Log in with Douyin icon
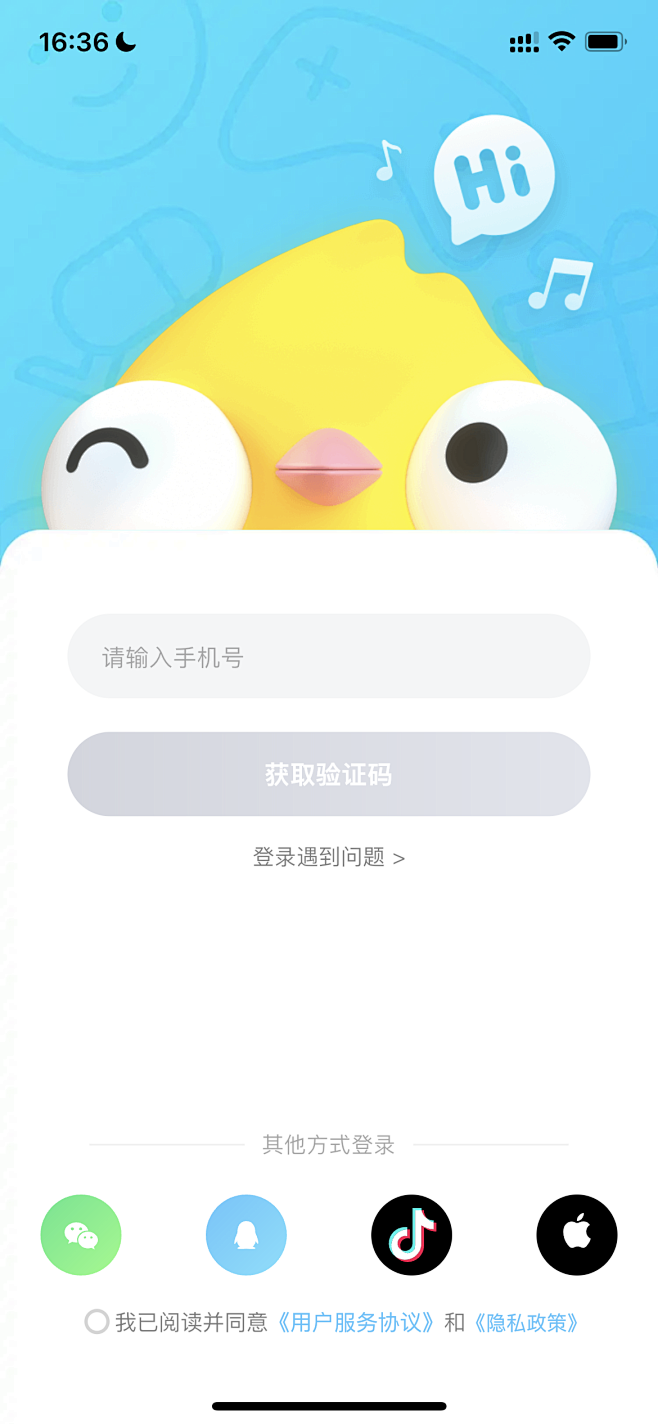 tap(411, 1235)
